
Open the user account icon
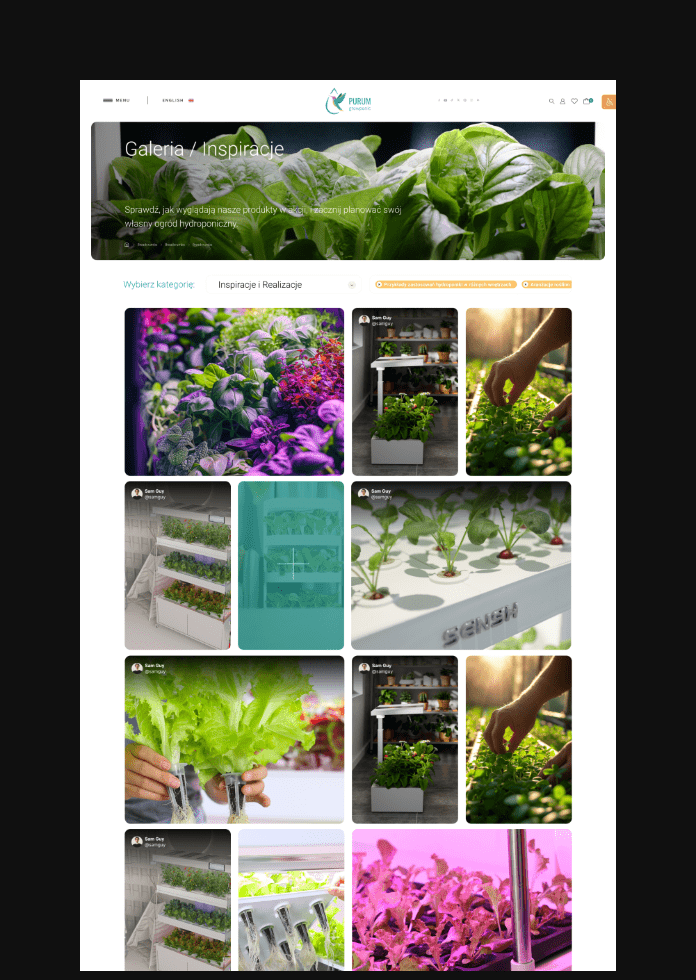[562, 101]
